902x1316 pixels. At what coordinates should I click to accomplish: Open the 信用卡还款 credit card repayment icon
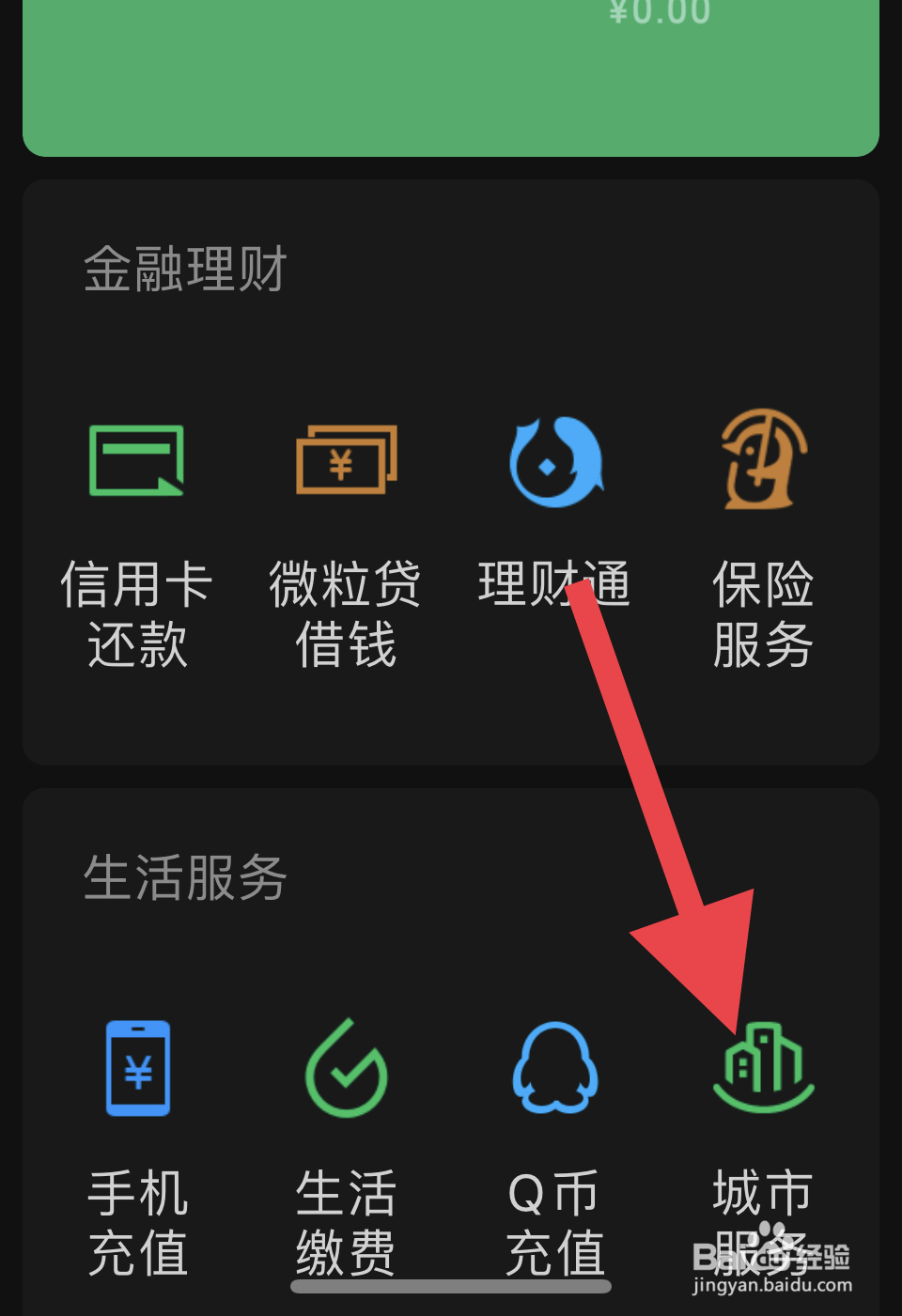point(136,461)
